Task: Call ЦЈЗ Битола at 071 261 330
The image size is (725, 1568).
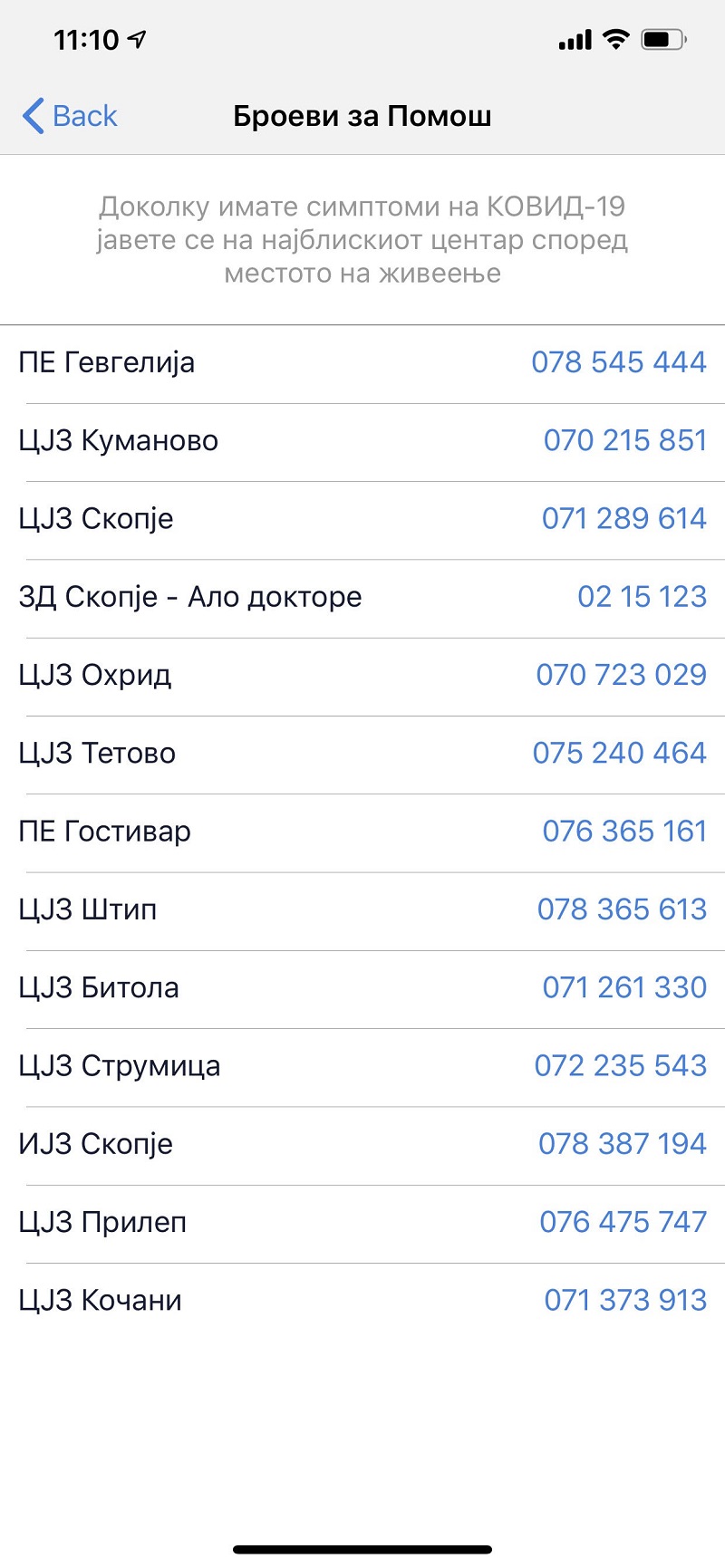Action: point(624,987)
